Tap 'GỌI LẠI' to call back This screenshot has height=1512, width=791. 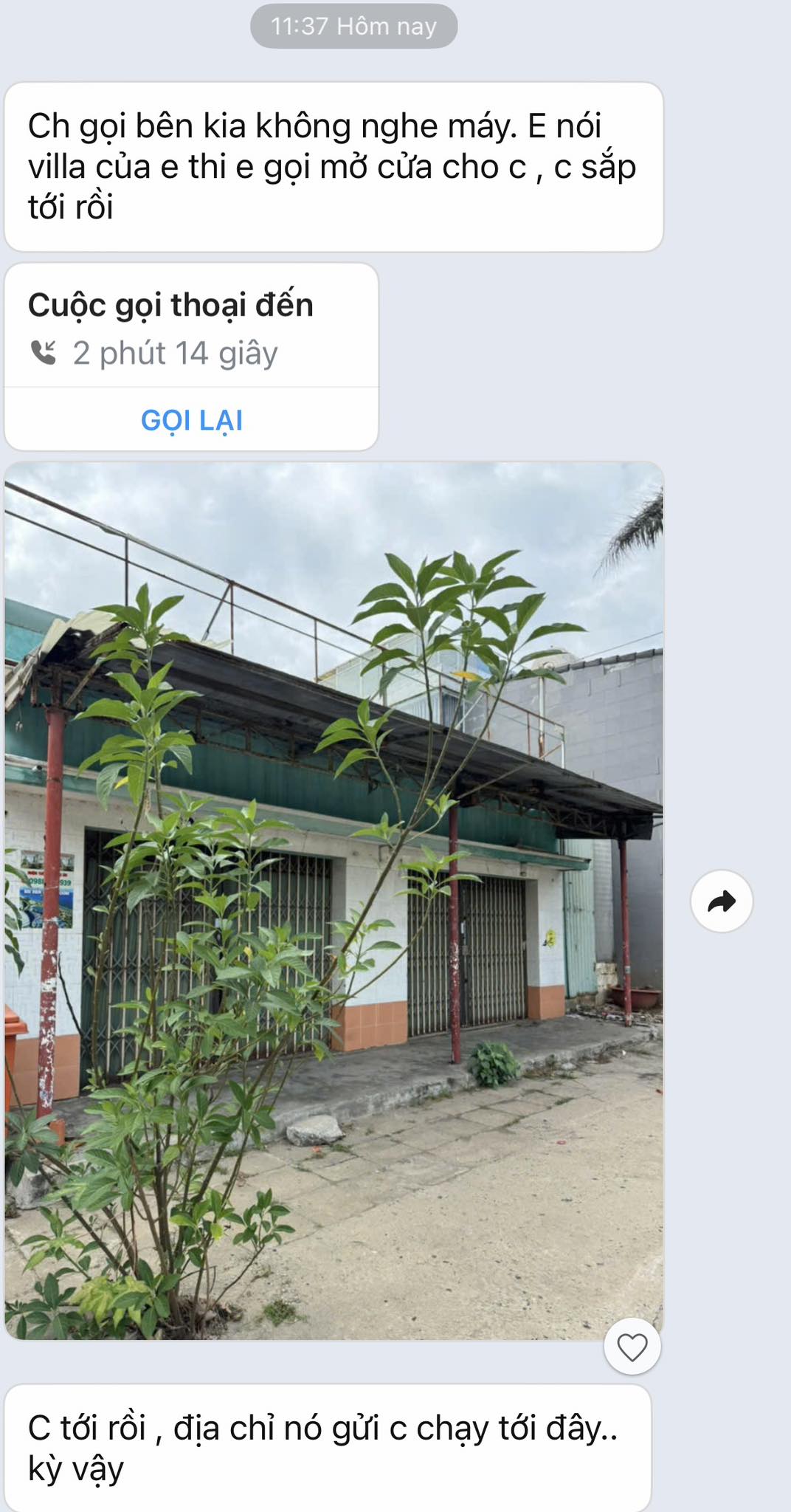click(x=192, y=421)
